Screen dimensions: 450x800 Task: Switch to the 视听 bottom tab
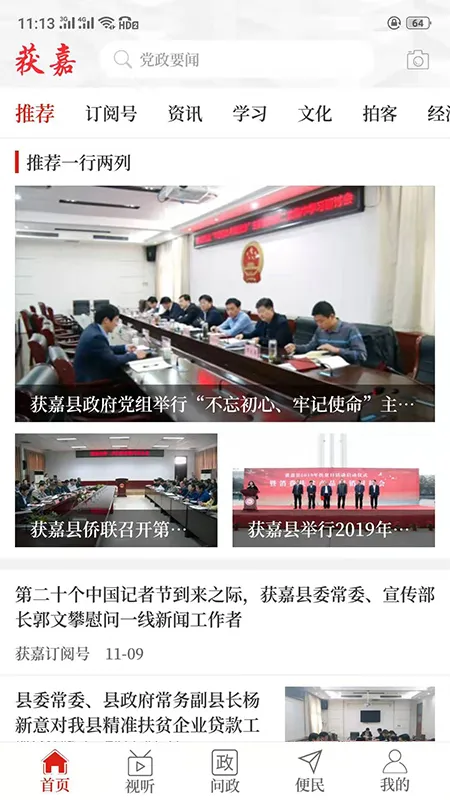140,771
